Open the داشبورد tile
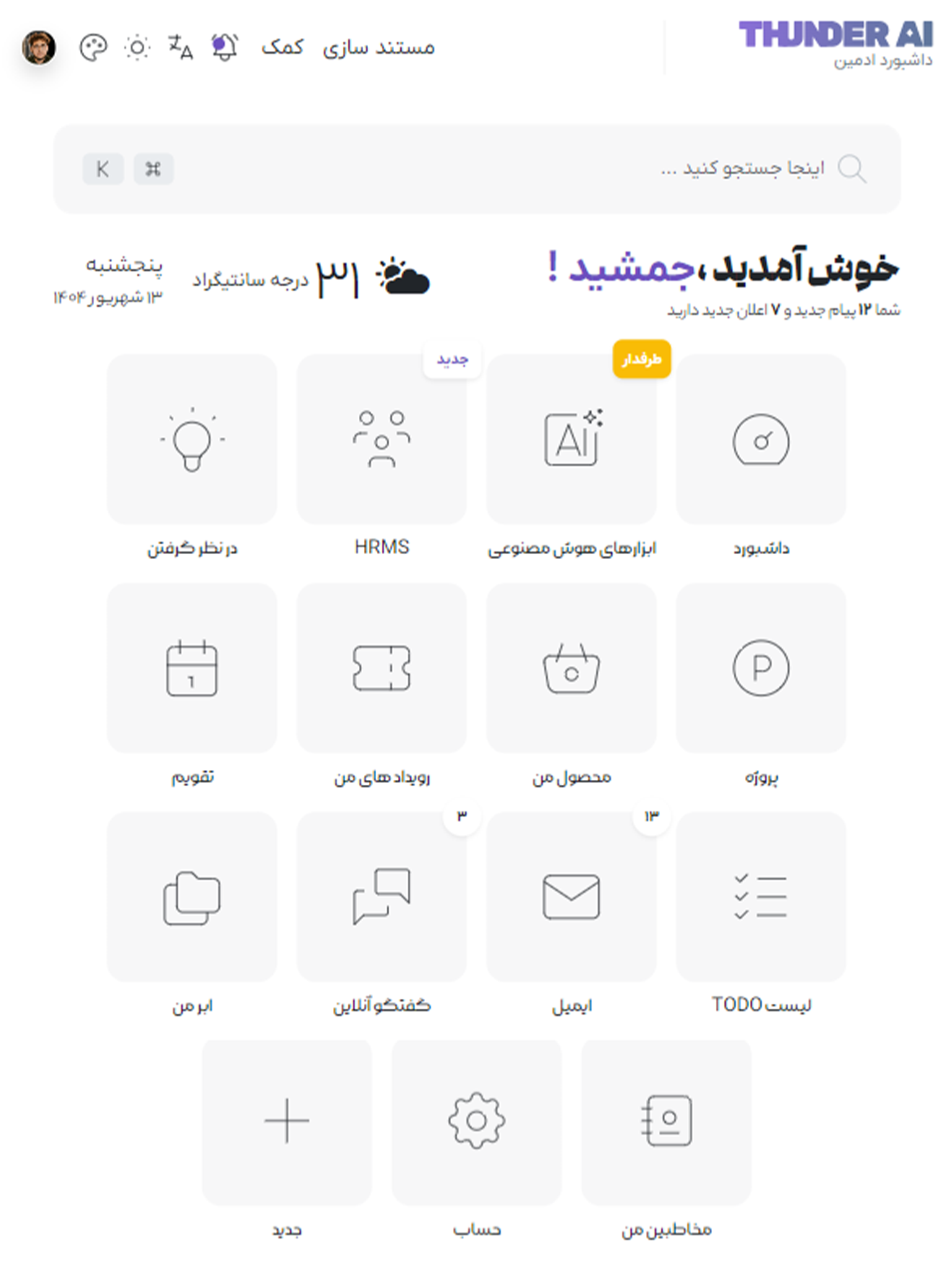952x1269 pixels. (760, 440)
